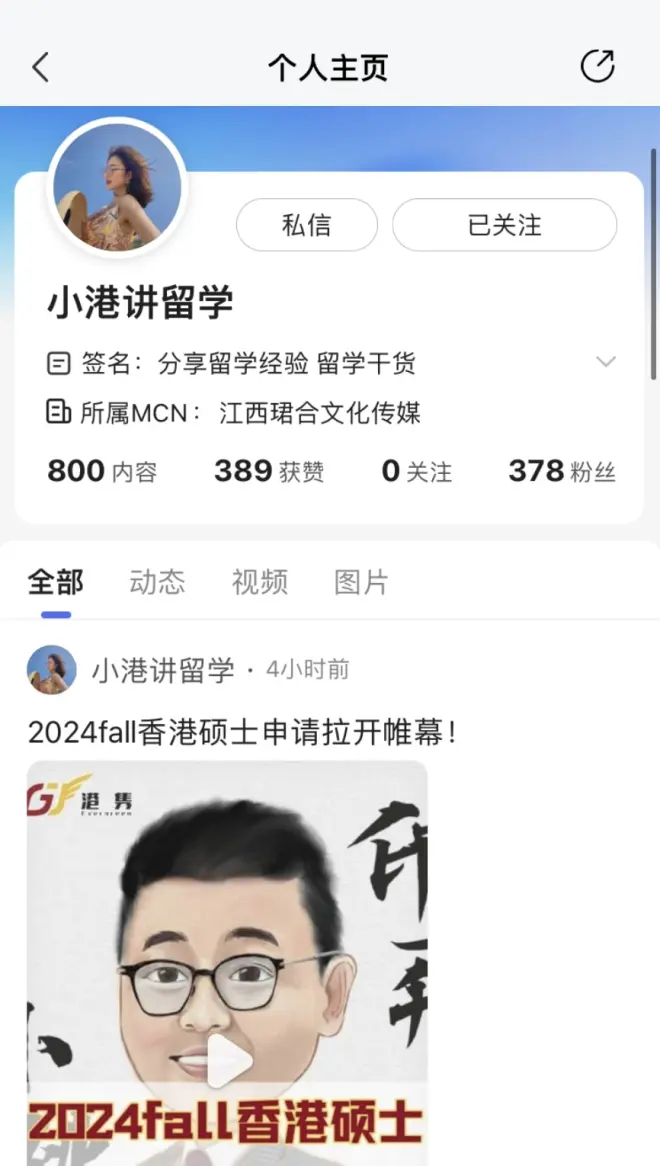Go back using the top-left arrow
Screen dimensions: 660x1166
(40, 67)
